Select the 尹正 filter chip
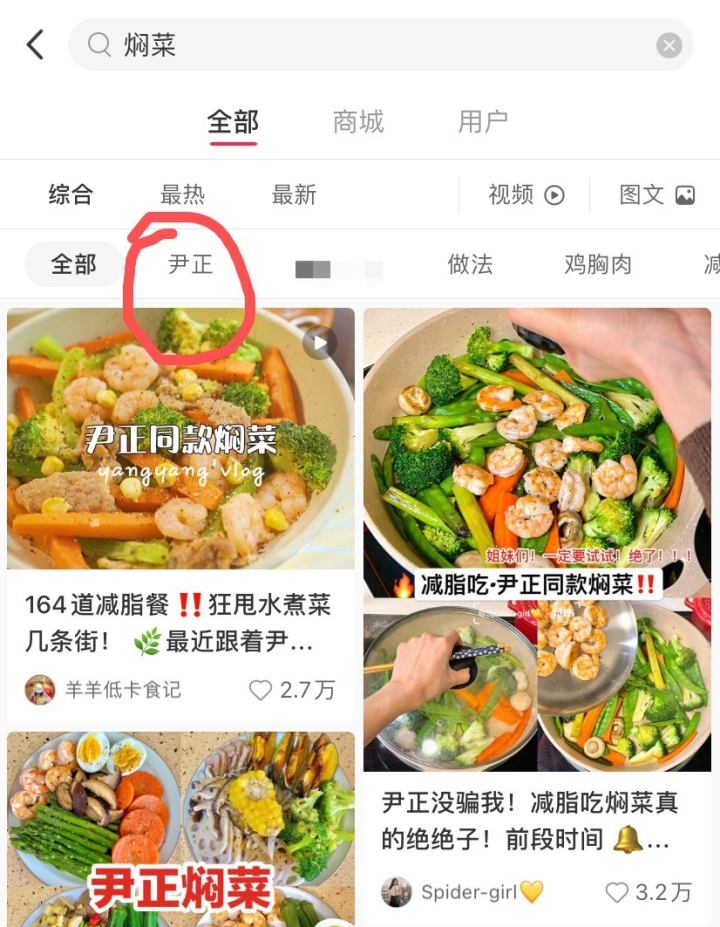This screenshot has height=927, width=720. (190, 265)
